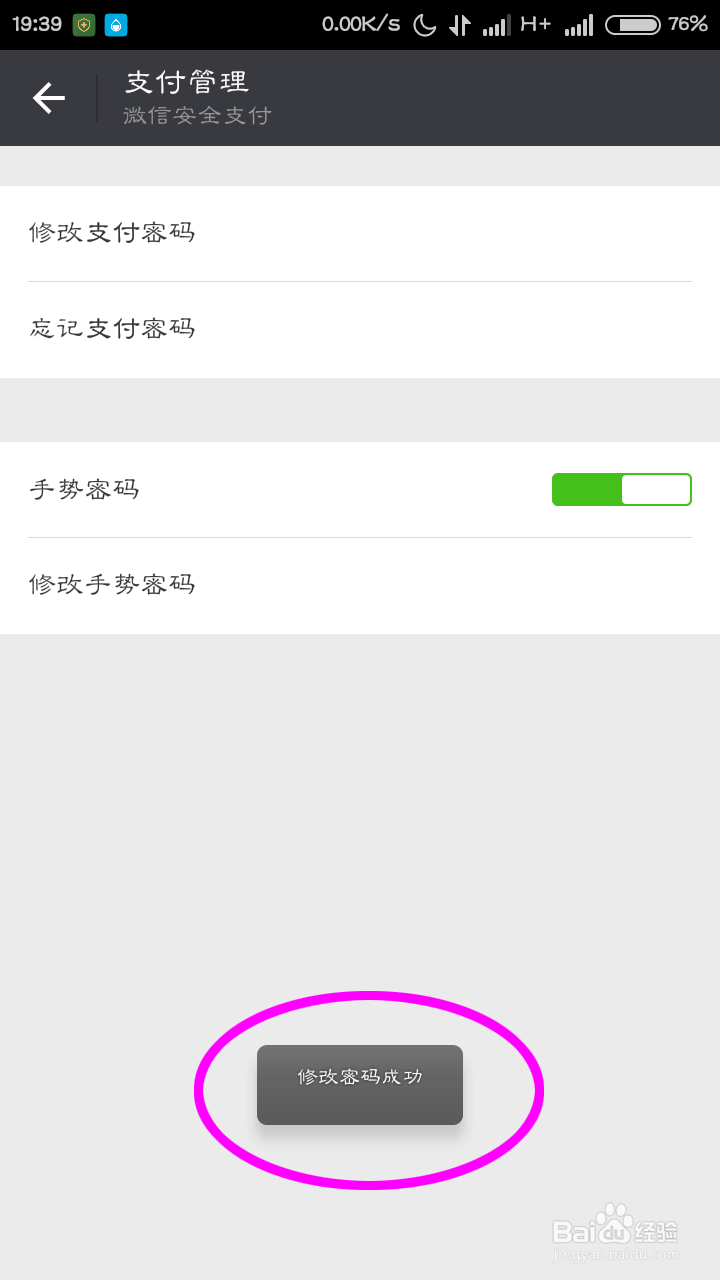720x1280 pixels.
Task: Open 修改手势密码 to change gesture password
Action: point(112,584)
